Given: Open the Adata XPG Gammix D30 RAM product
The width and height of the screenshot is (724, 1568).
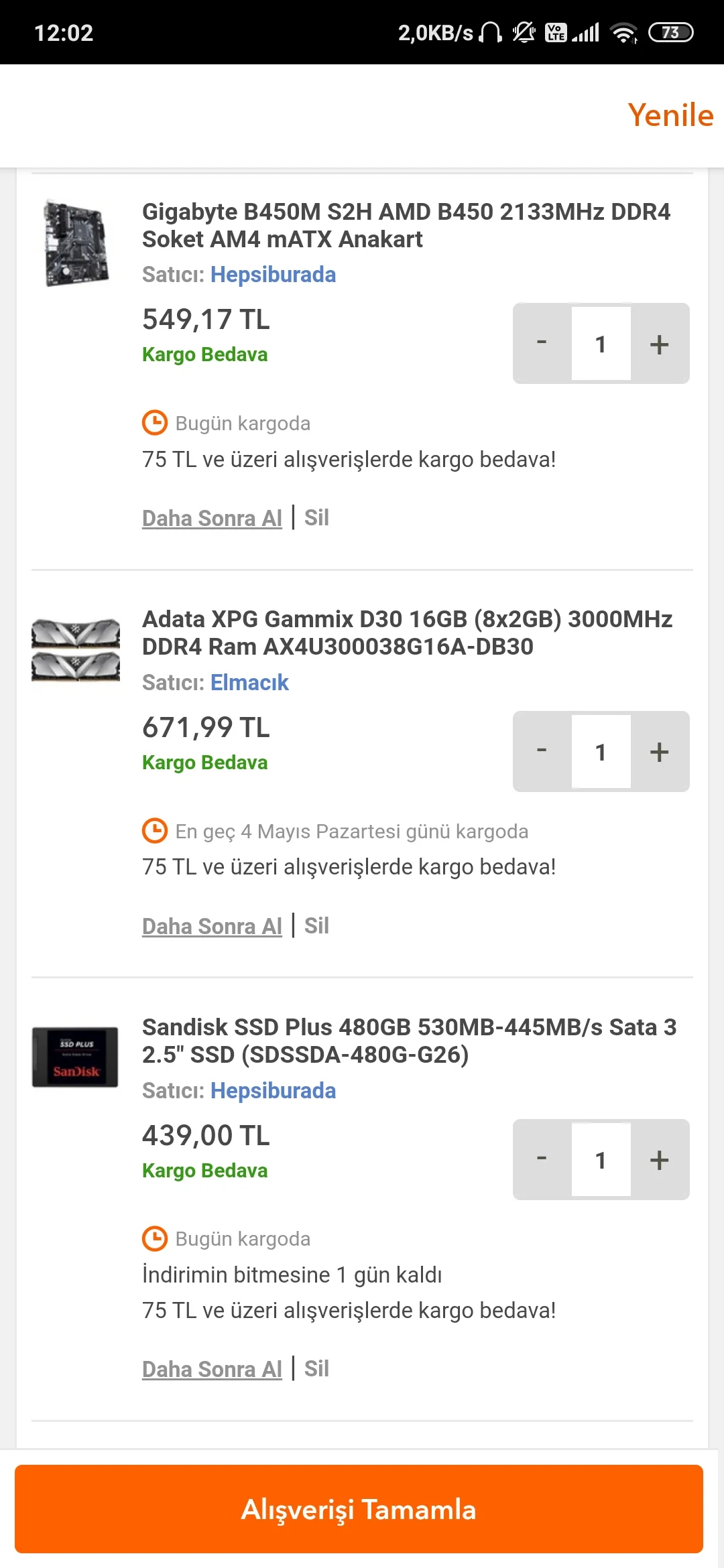Looking at the screenshot, I should [407, 633].
